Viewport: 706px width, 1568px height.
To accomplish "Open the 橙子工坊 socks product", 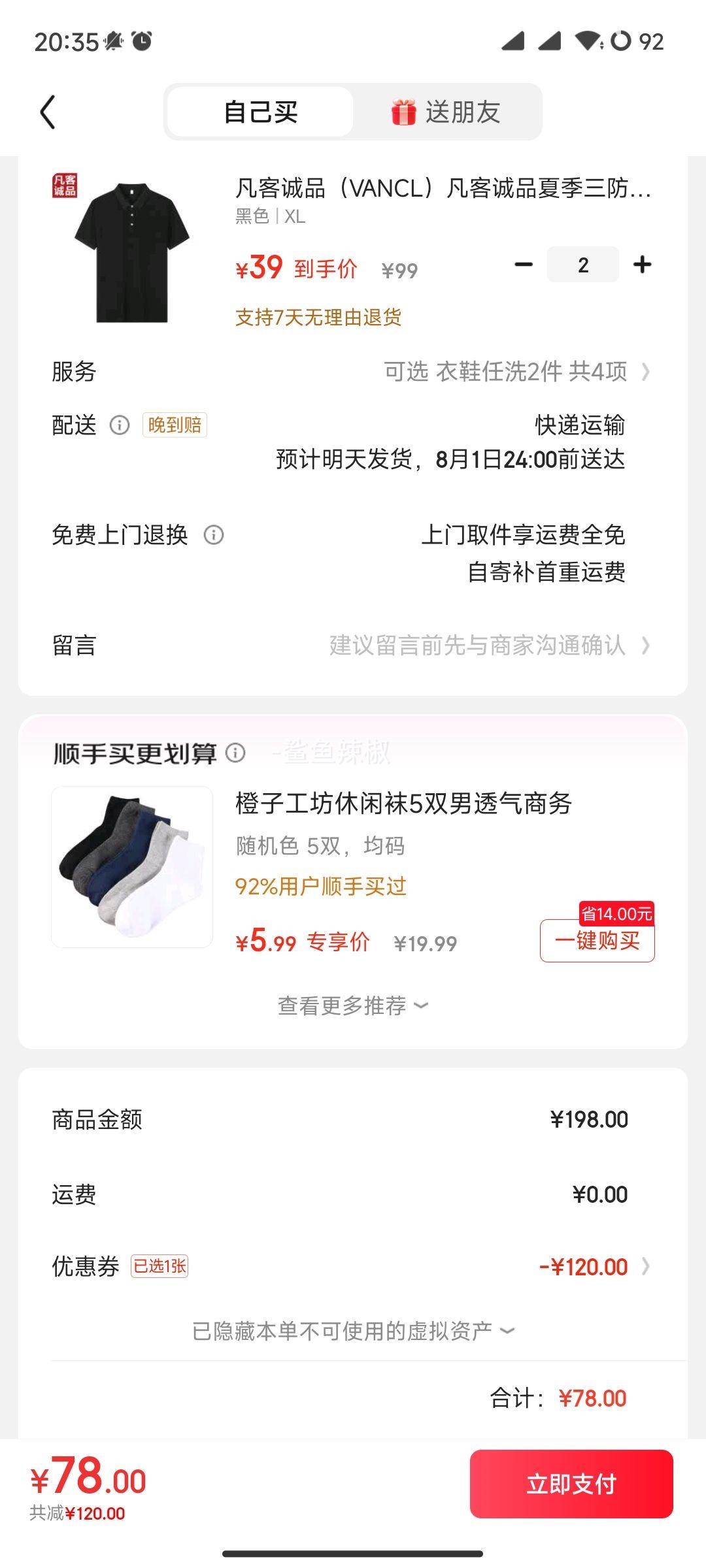I will (403, 804).
